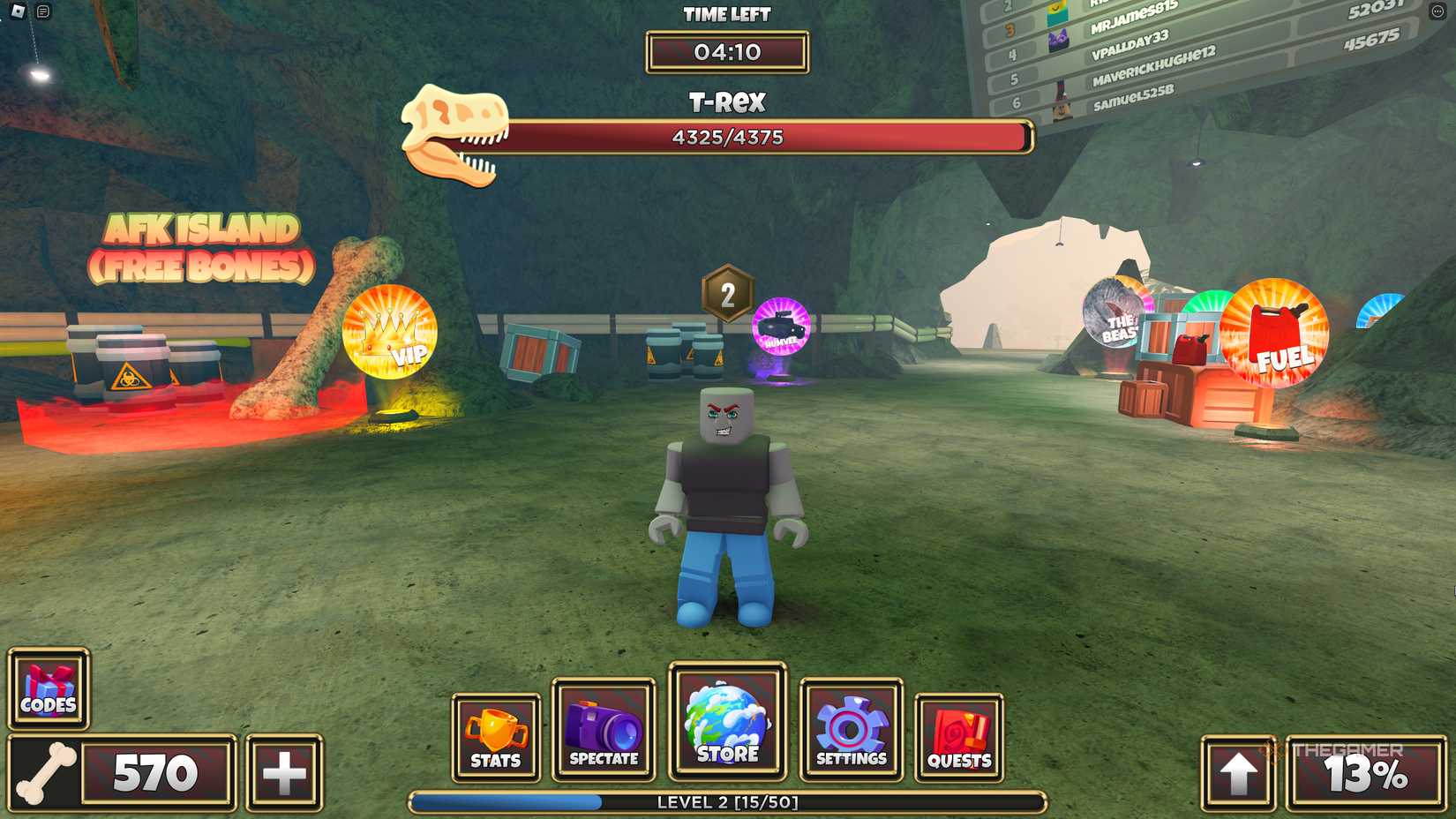Open the Codes gift button
This screenshot has width=1456, height=819.
pyautogui.click(x=49, y=688)
